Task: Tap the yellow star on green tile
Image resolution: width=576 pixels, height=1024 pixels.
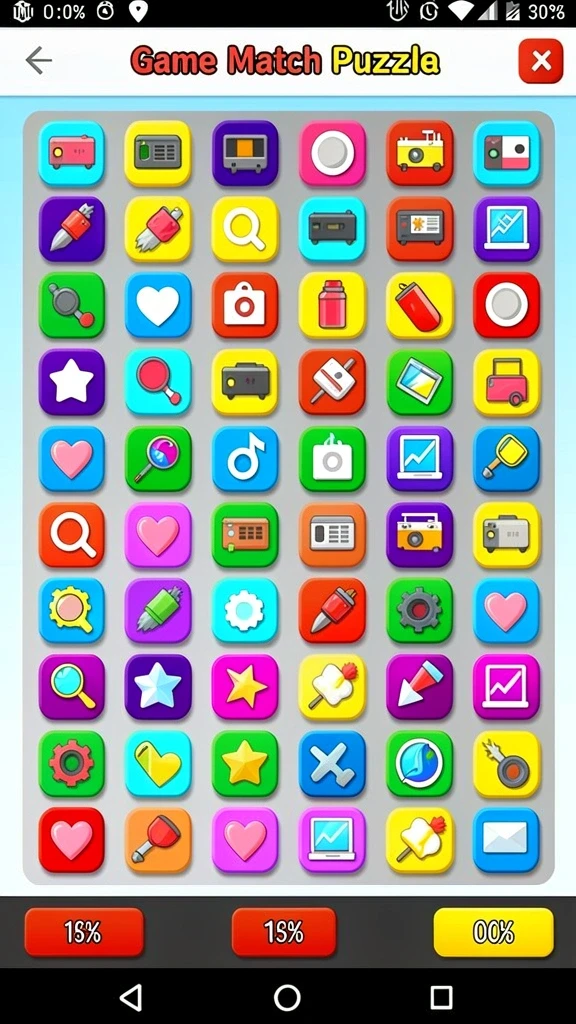Action: pyautogui.click(x=245, y=763)
